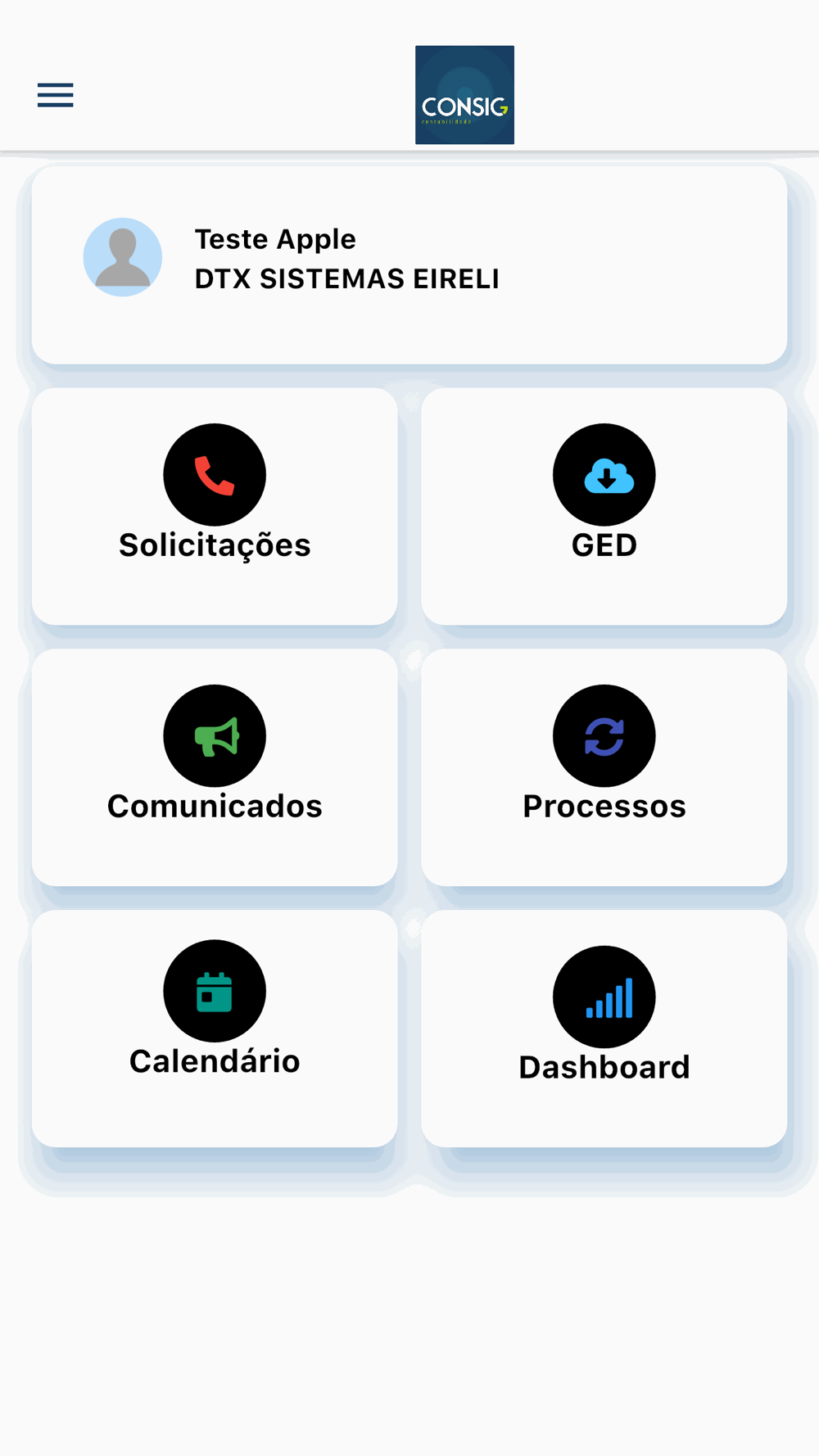The height and width of the screenshot is (1456, 819).
Task: Open the hamburger drawer menu
Action: 56,95
